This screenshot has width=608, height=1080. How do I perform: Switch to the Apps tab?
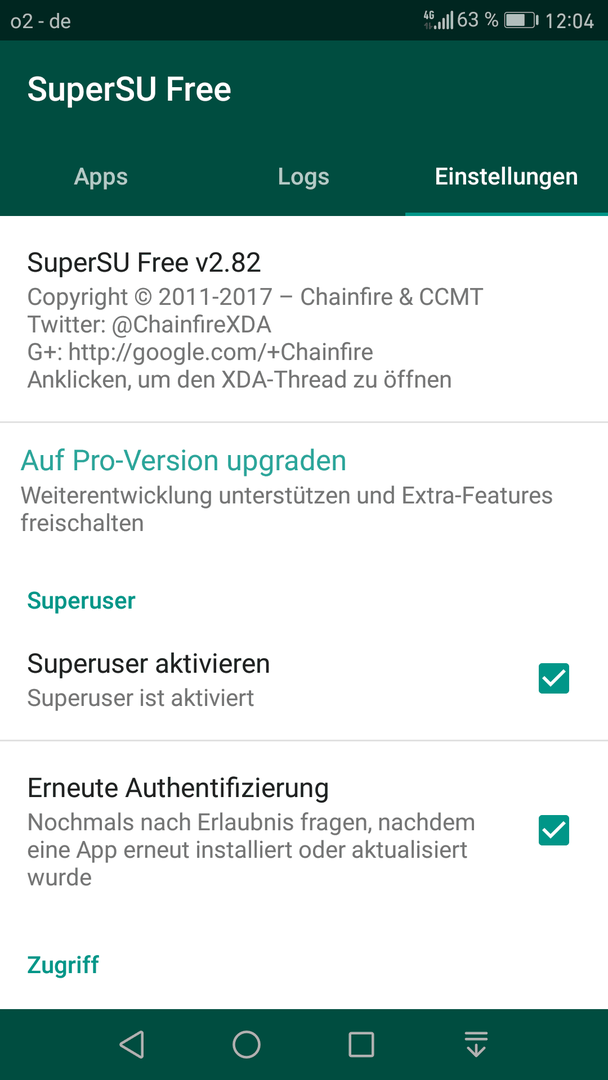point(101,177)
